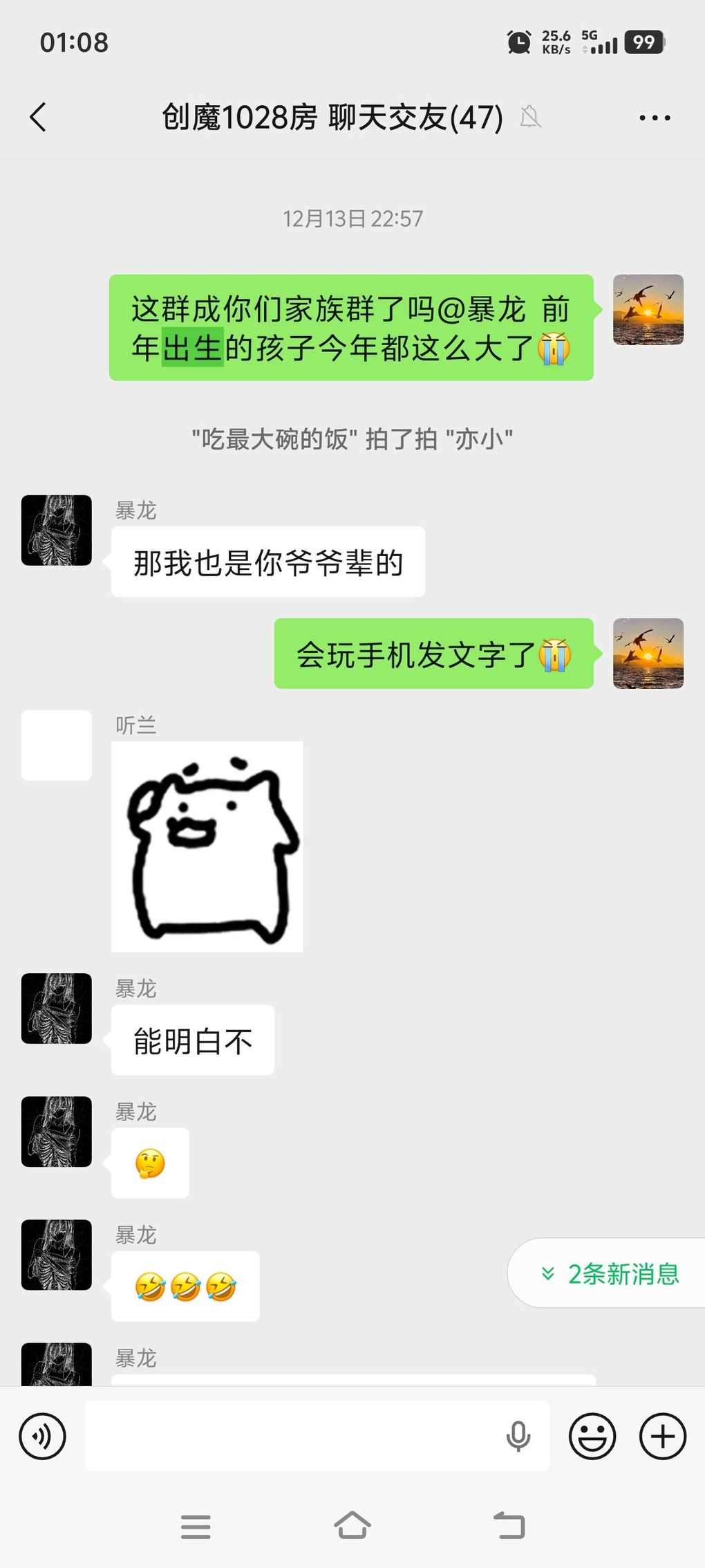The height and width of the screenshot is (1568, 705).
Task: Open the recent apps menu
Action: coord(196,1526)
